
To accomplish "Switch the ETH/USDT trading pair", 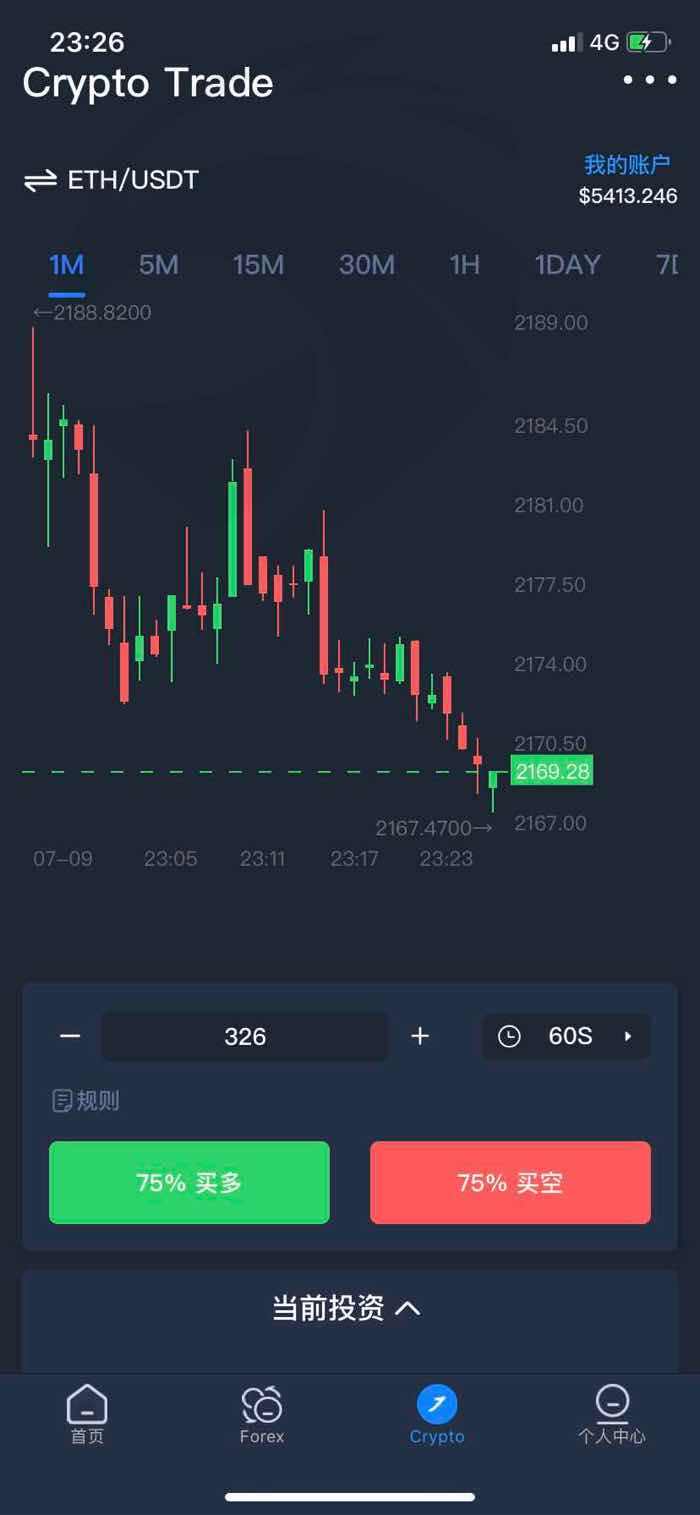I will (111, 180).
